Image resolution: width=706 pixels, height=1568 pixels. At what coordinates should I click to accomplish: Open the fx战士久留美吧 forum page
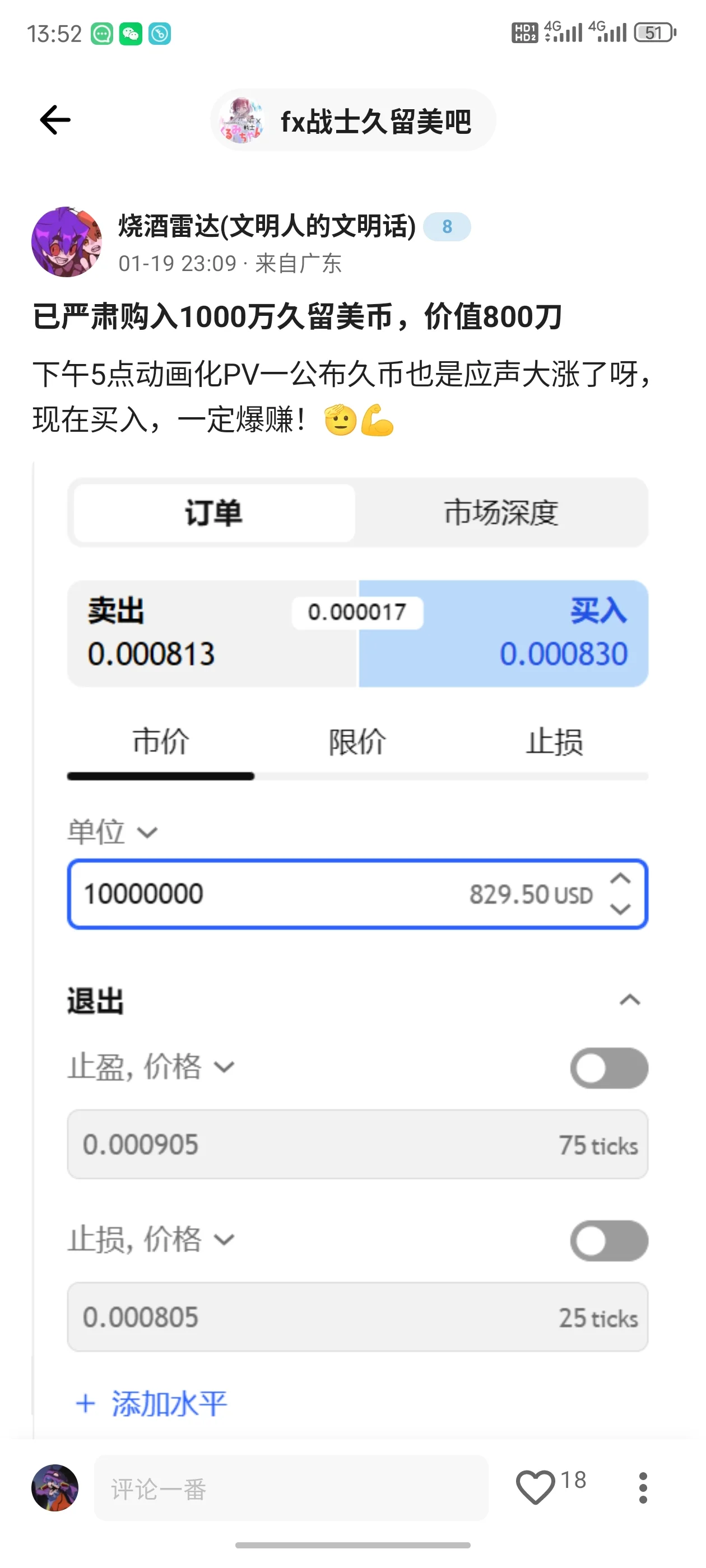tap(354, 120)
